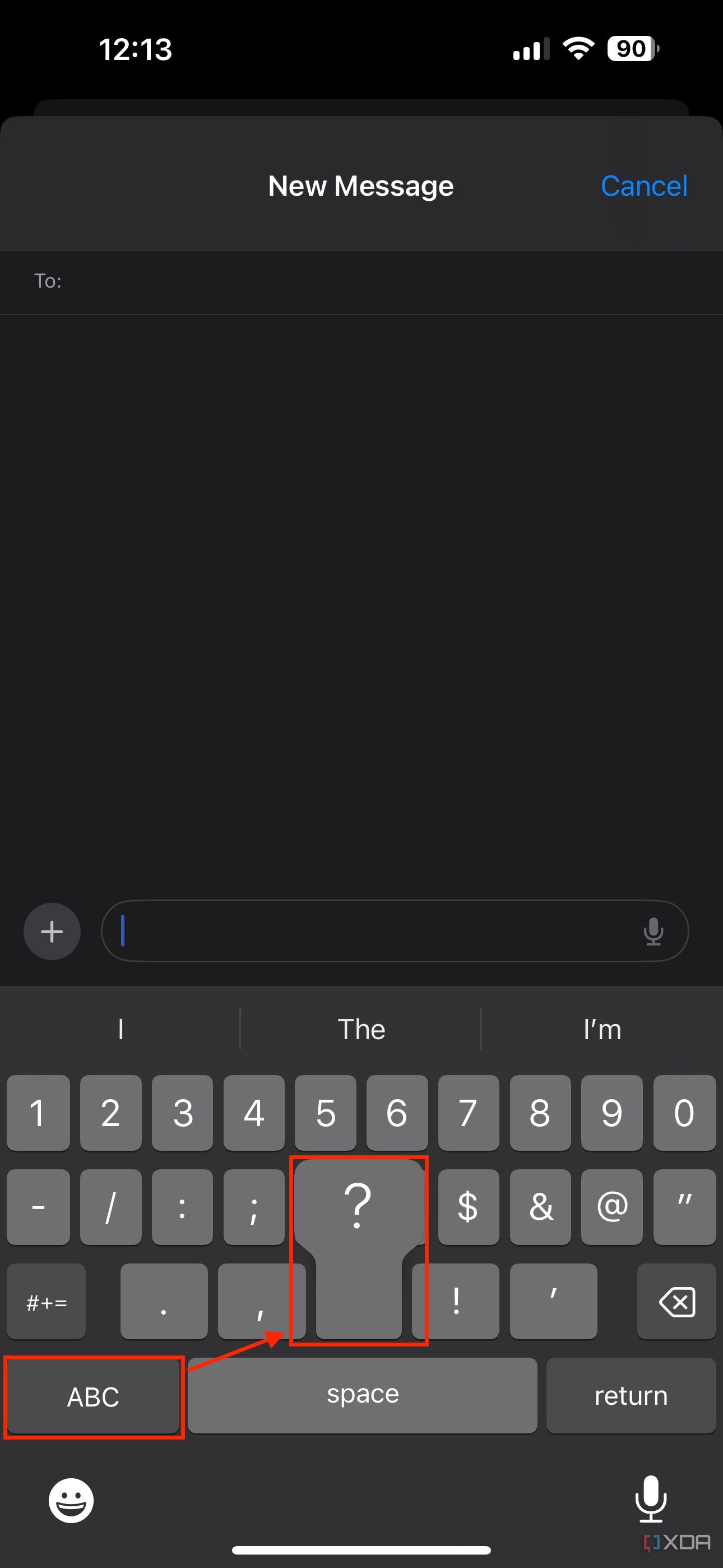Open the emoji keyboard
This screenshot has width=723, height=1568.
click(x=71, y=1501)
